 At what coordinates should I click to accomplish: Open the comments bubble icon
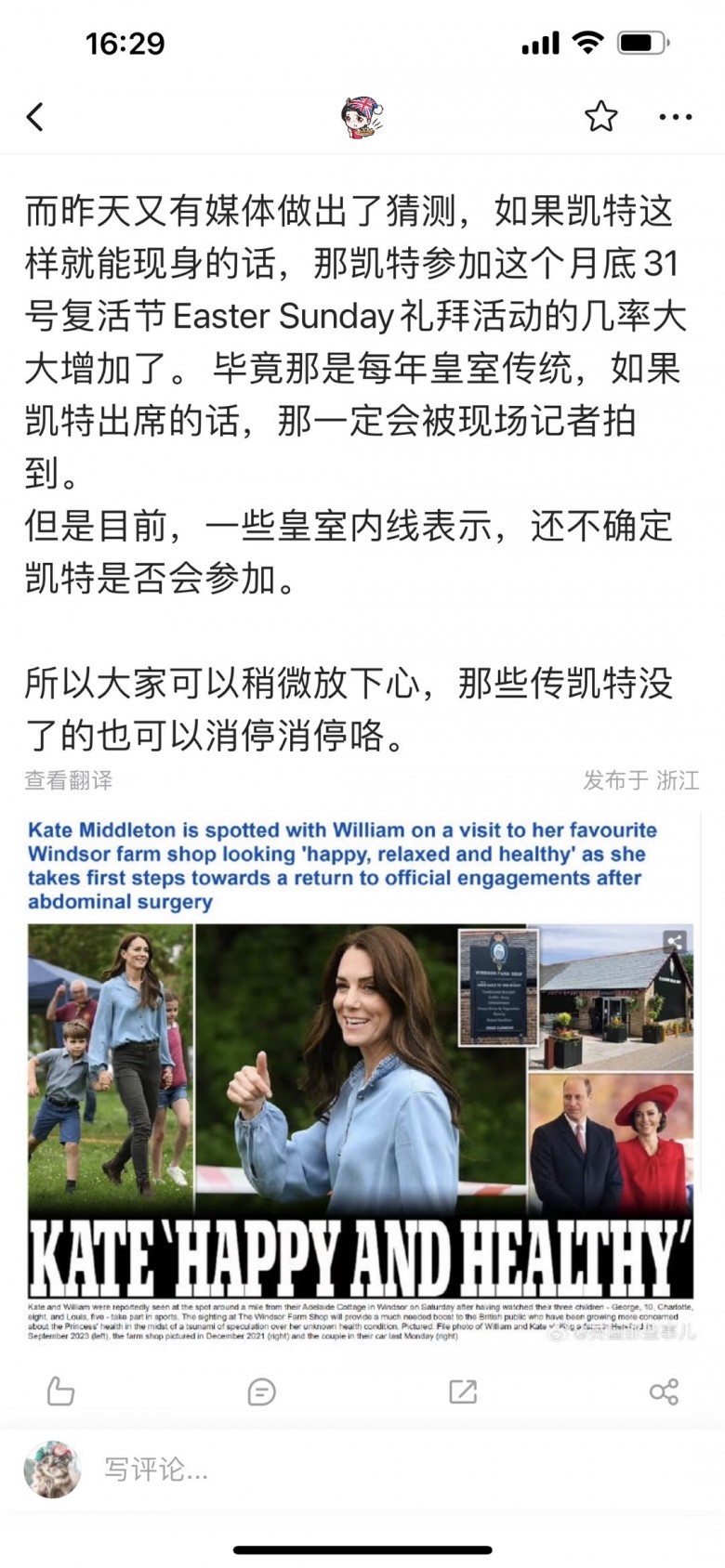pyautogui.click(x=261, y=1392)
